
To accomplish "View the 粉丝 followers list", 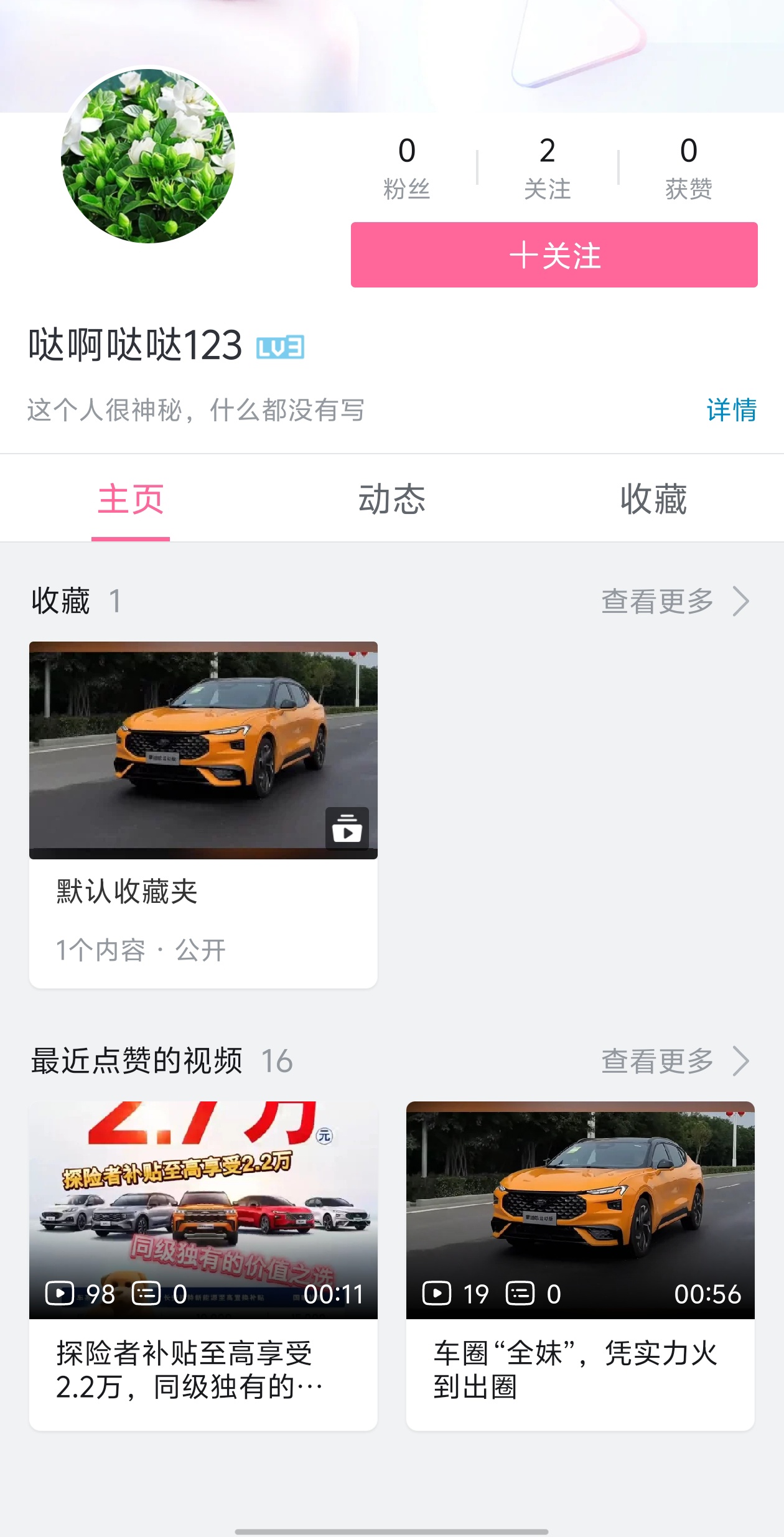I will click(407, 168).
